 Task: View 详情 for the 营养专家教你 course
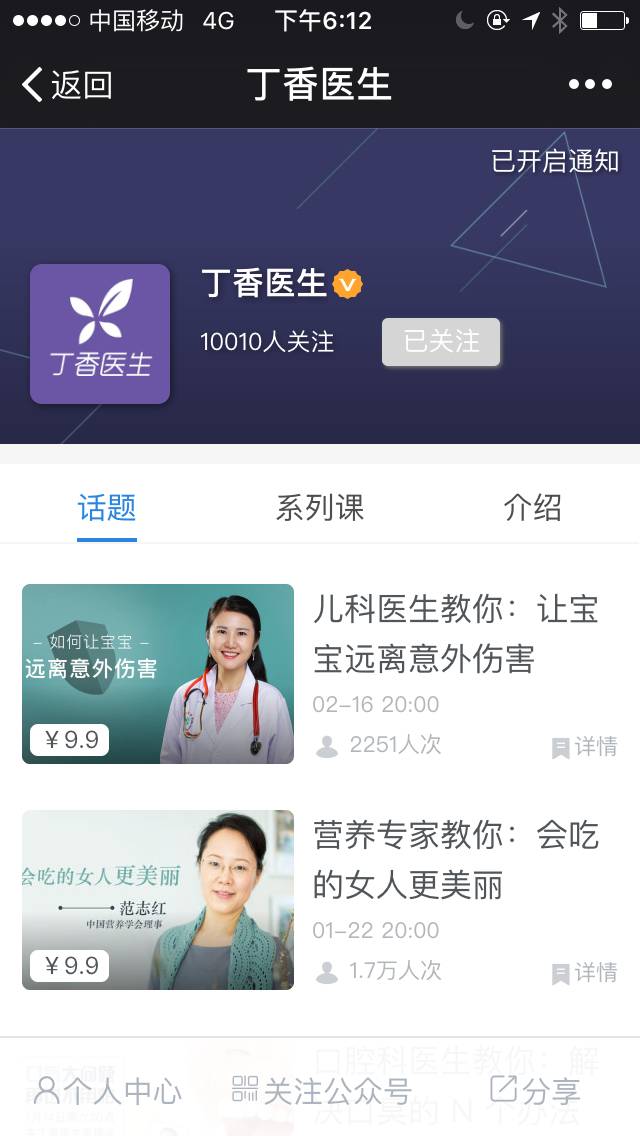[x=585, y=973]
